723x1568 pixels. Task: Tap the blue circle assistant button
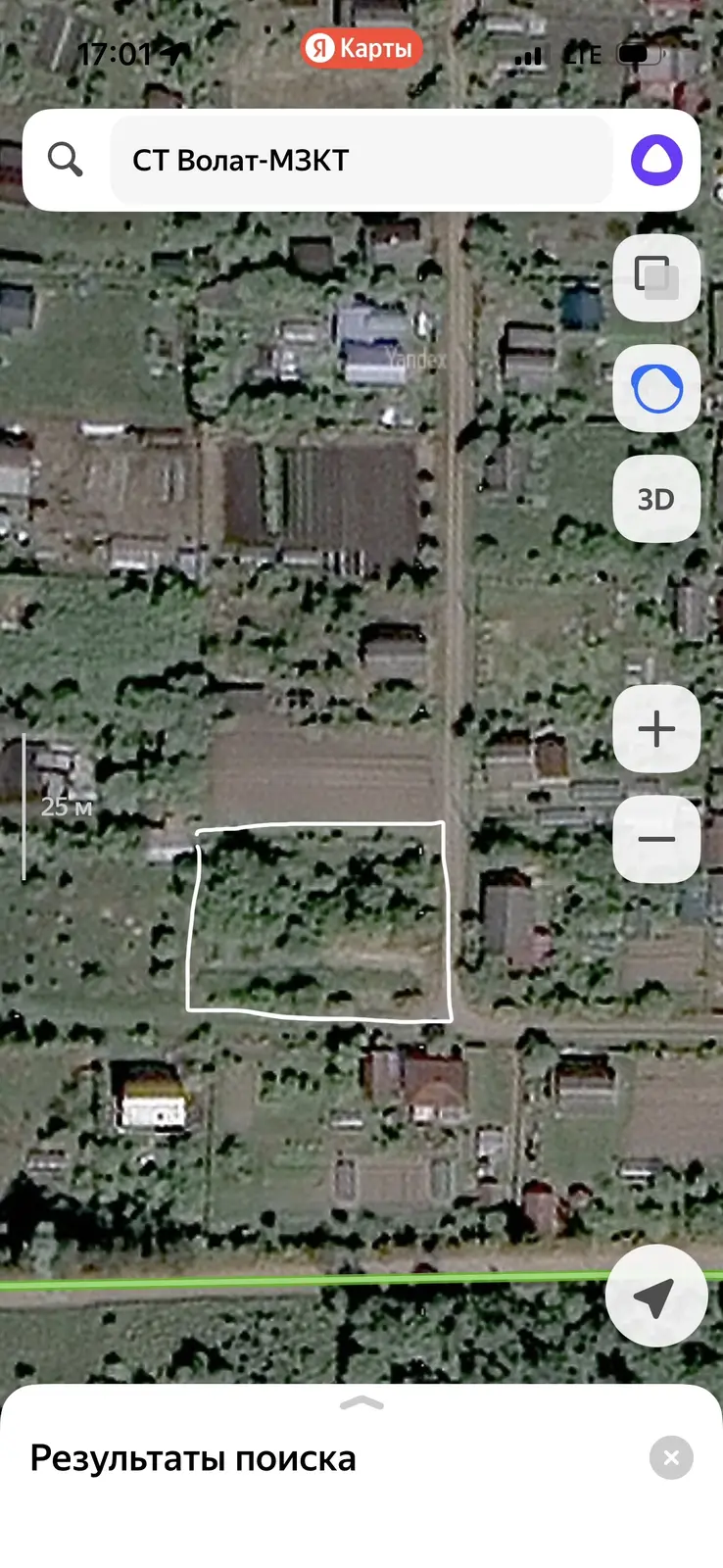(x=655, y=389)
